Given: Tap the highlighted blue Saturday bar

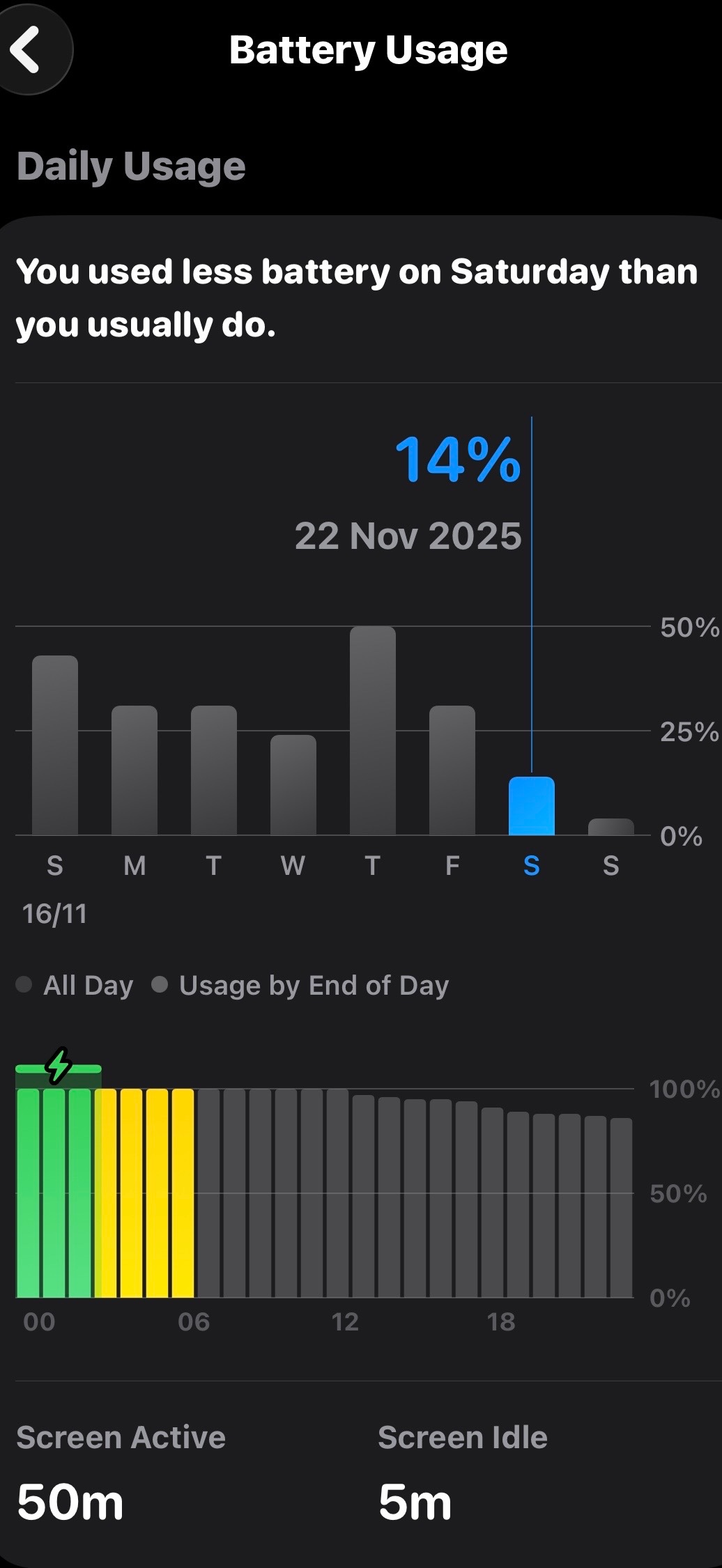Looking at the screenshot, I should (532, 806).
